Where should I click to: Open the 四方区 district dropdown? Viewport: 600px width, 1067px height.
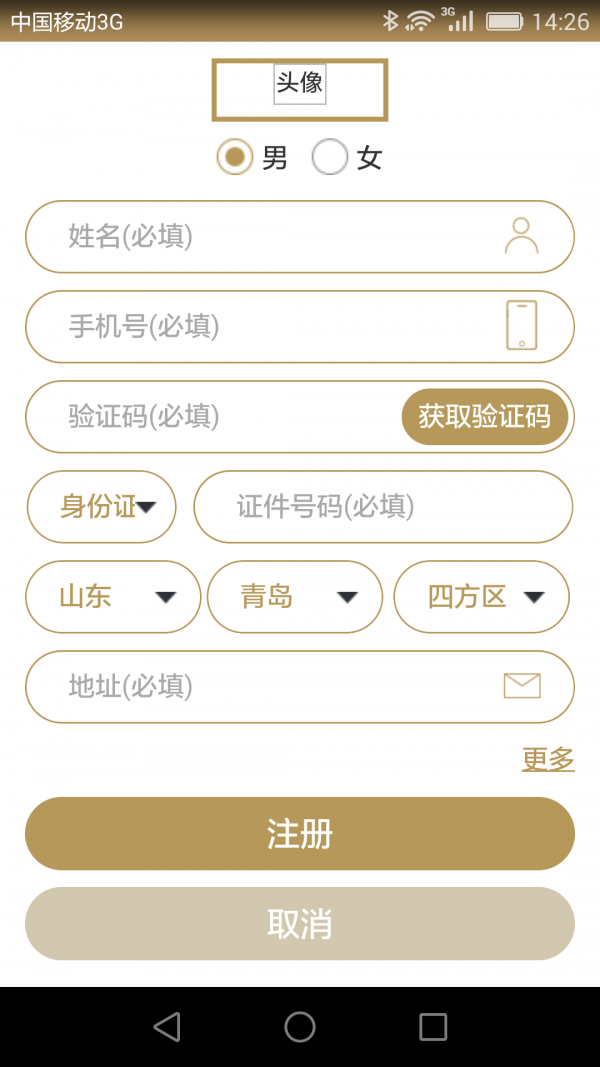482,597
